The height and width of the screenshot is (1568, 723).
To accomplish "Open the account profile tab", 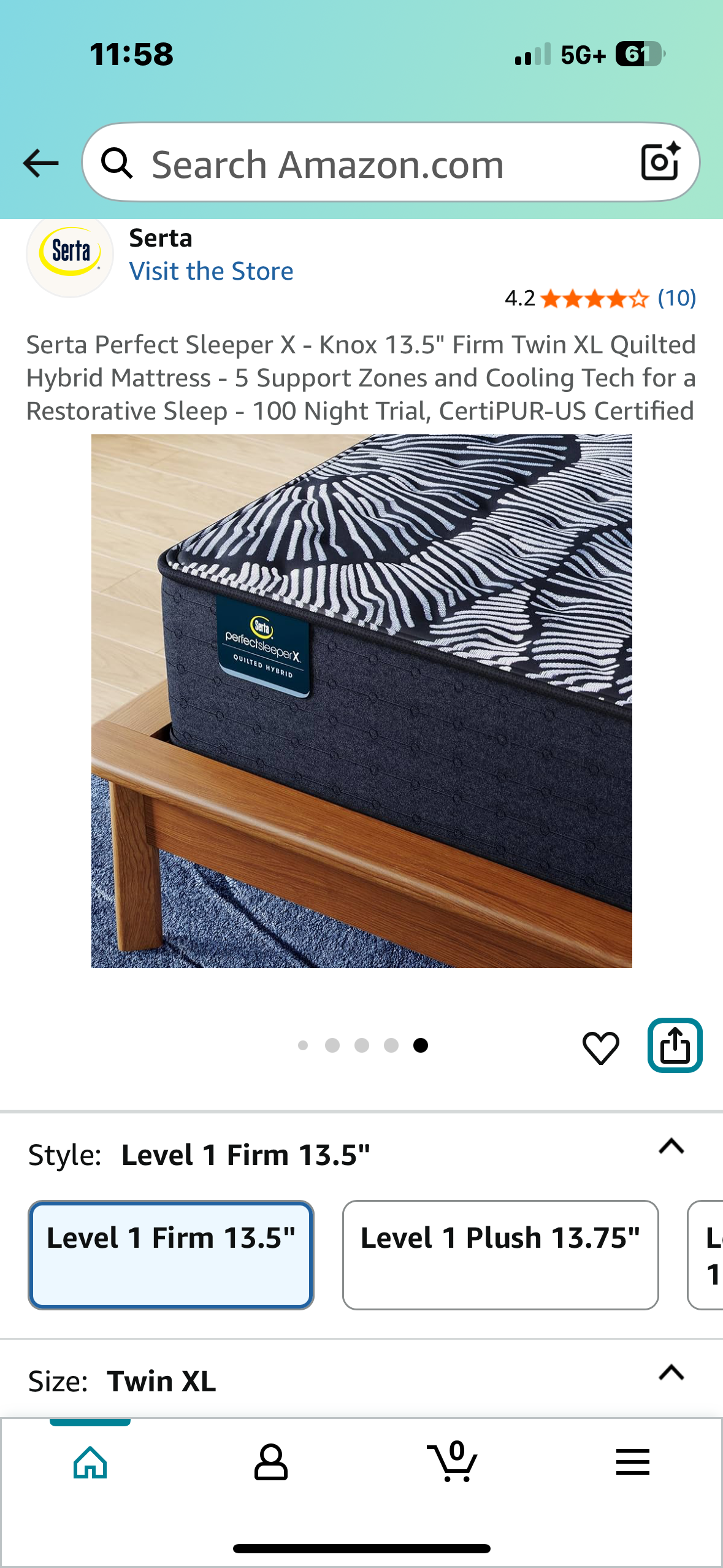I will pos(270,1462).
